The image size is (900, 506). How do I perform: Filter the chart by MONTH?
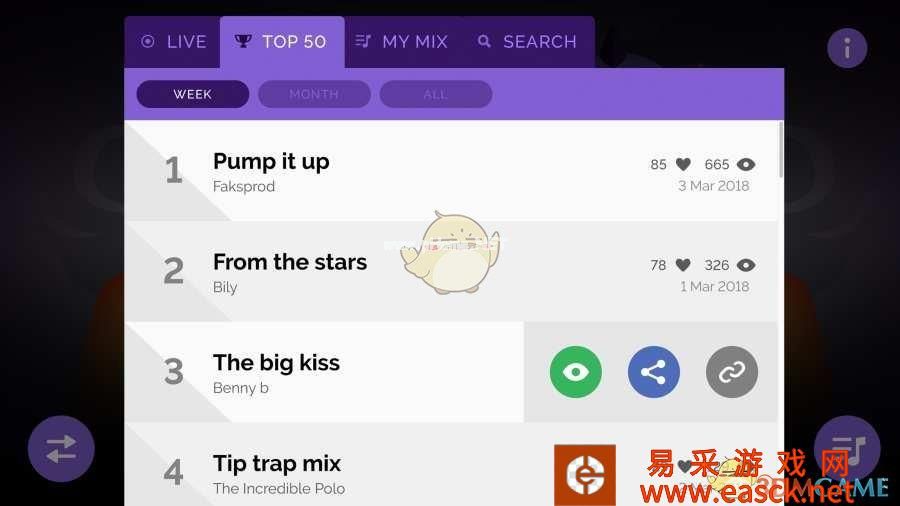tap(314, 94)
